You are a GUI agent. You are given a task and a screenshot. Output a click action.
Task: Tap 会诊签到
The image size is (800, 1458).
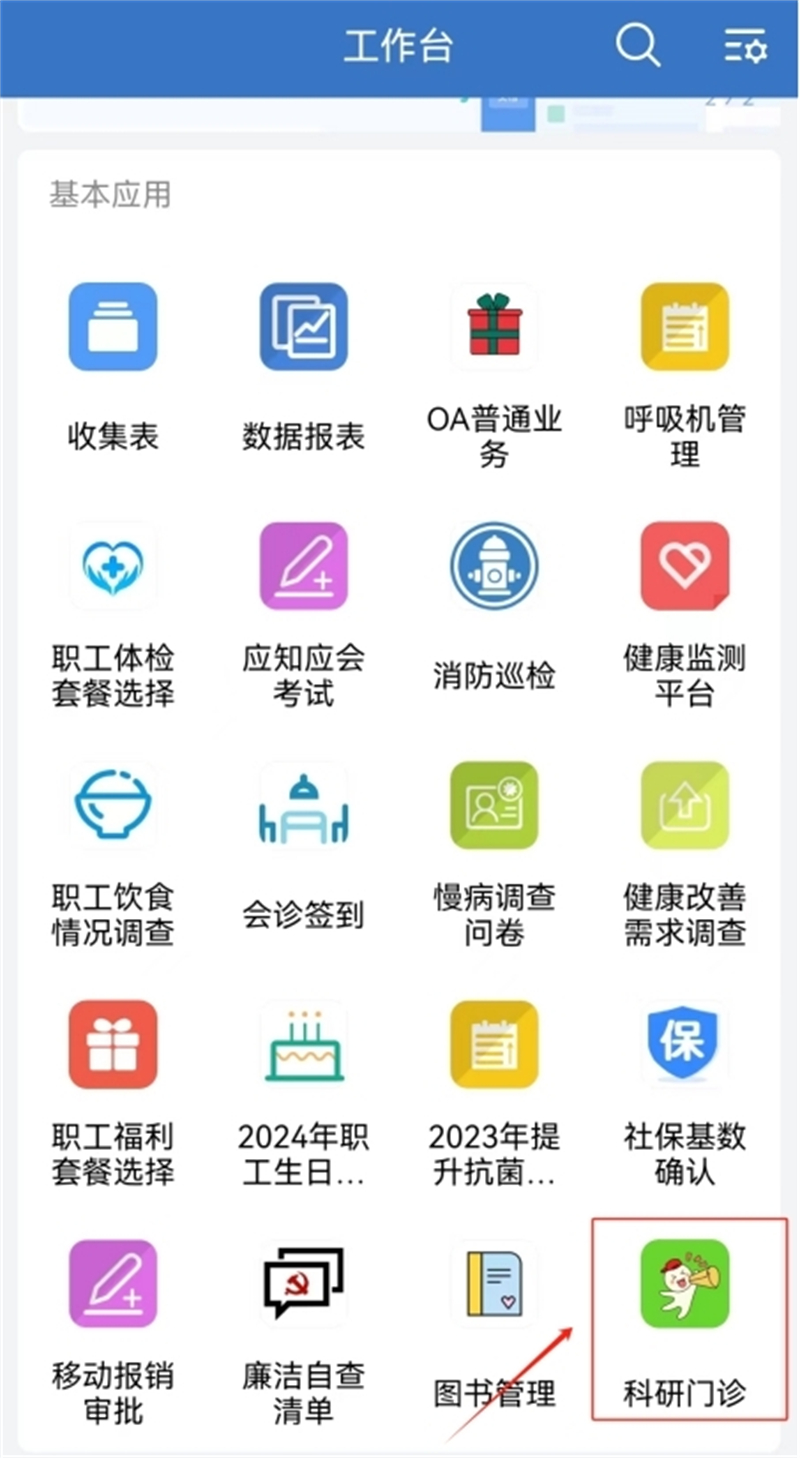[303, 805]
